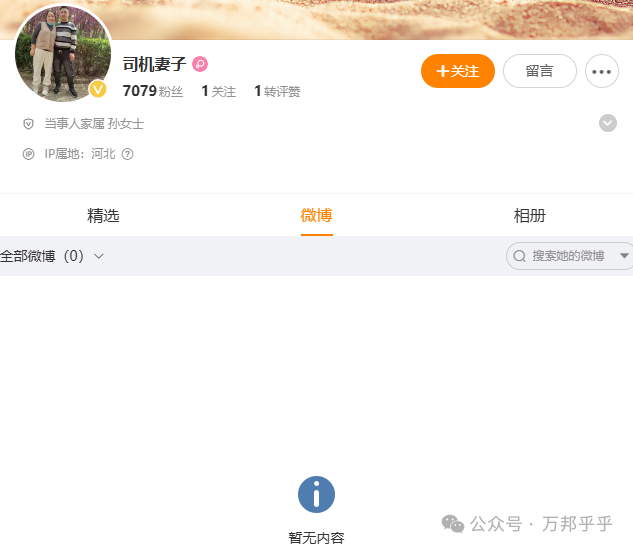View the profile avatar photo
Viewport: 633px width, 549px height.
click(62, 52)
